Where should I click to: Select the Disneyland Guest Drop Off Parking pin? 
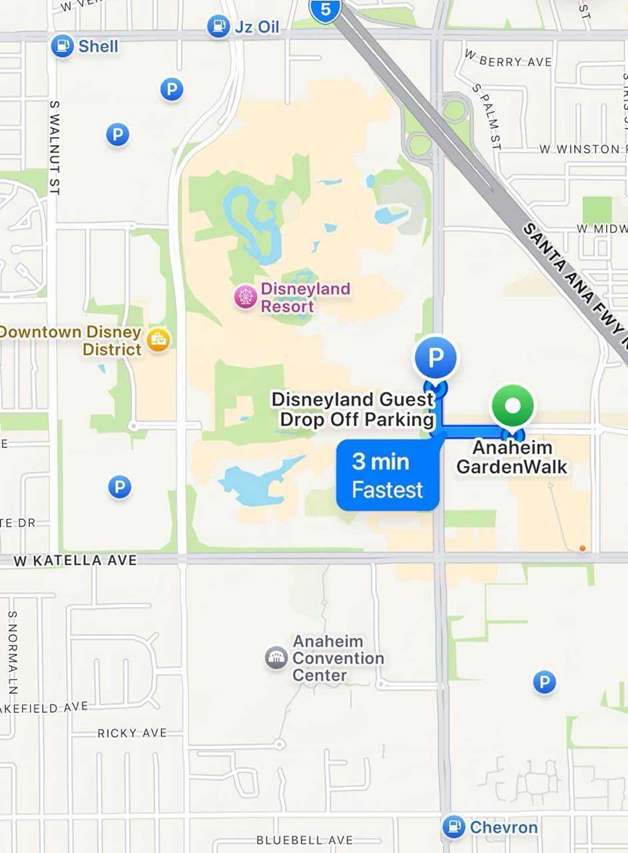click(x=435, y=357)
